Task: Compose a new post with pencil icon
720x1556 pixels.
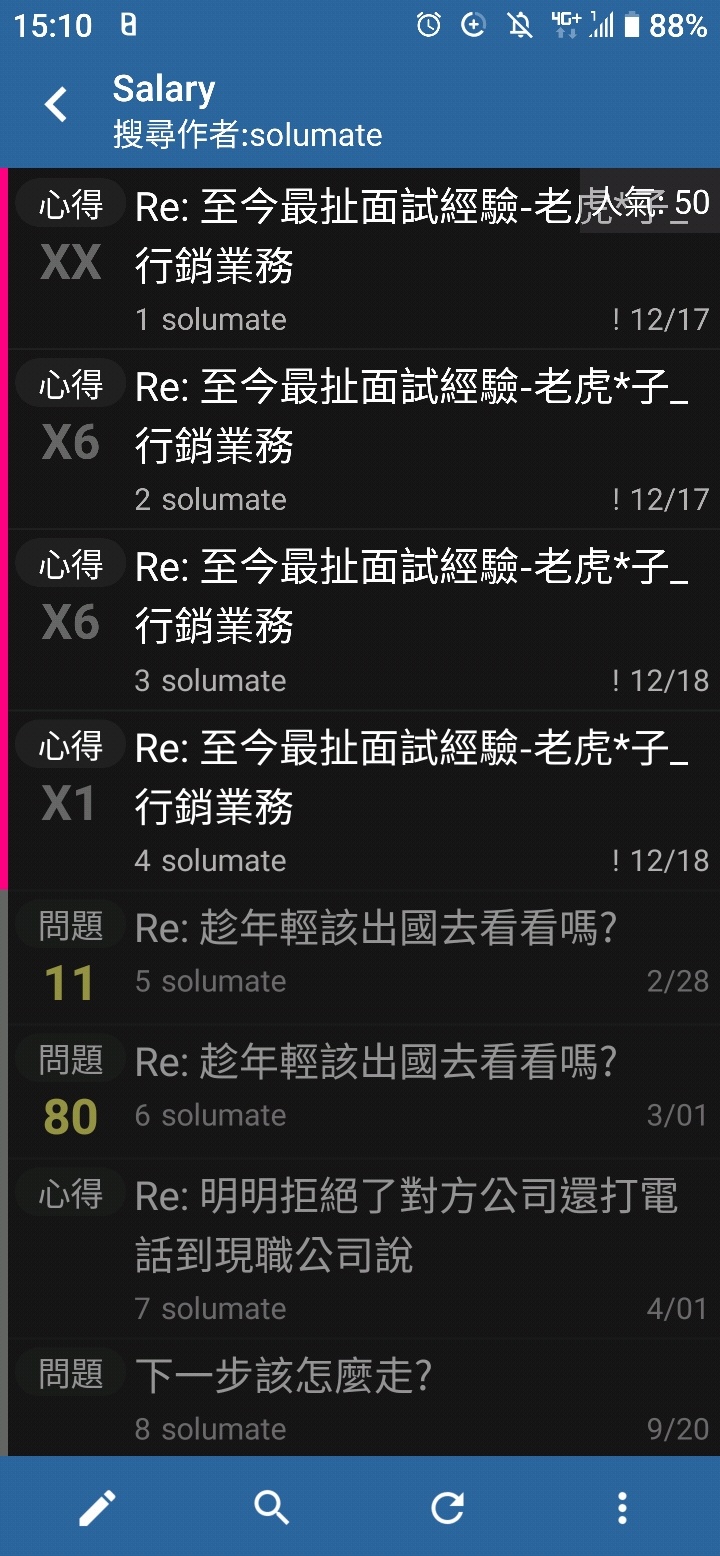Action: pos(97,1507)
